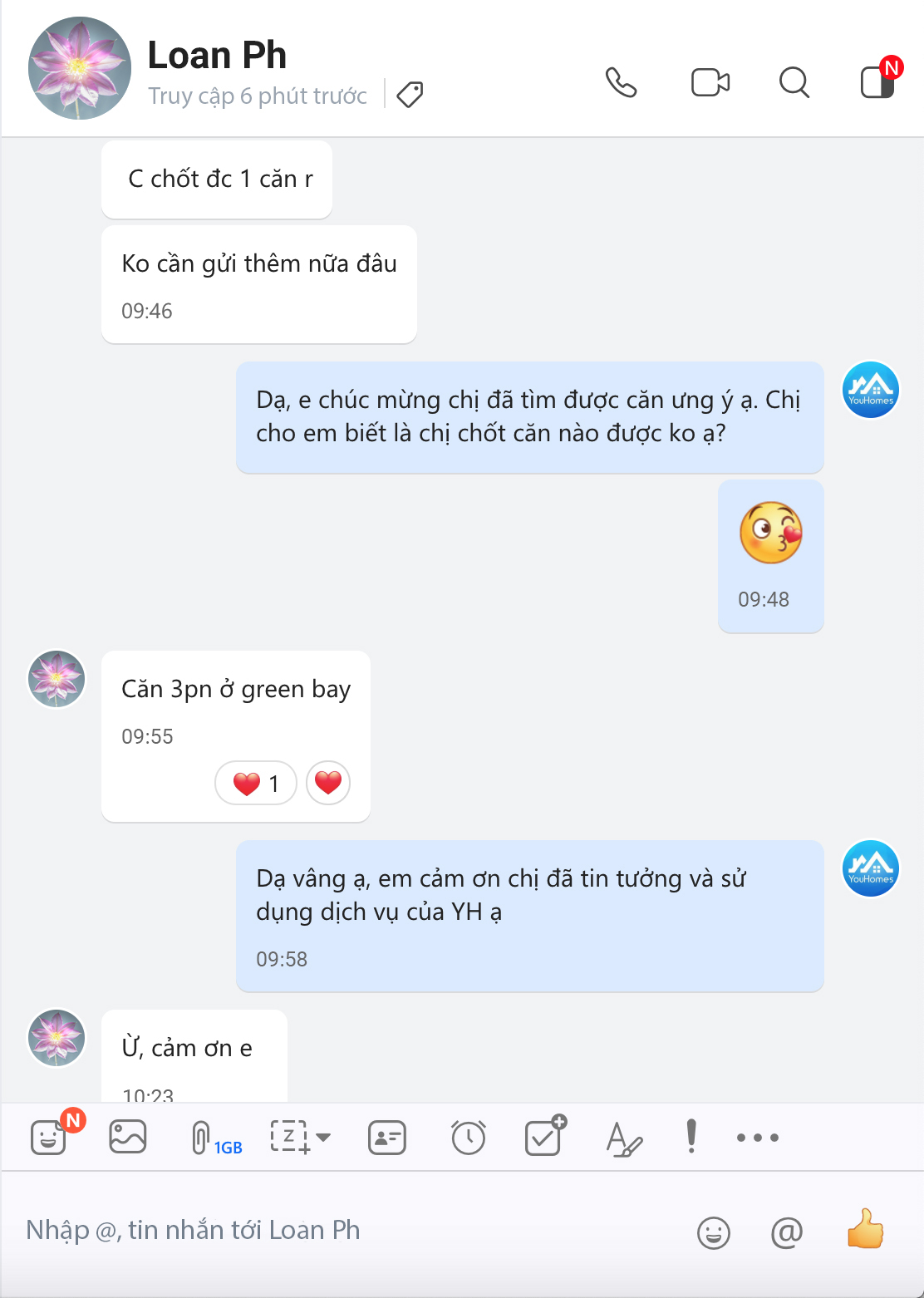Tap the tag label icon next to last seen
This screenshot has width=924, height=1298.
click(410, 95)
